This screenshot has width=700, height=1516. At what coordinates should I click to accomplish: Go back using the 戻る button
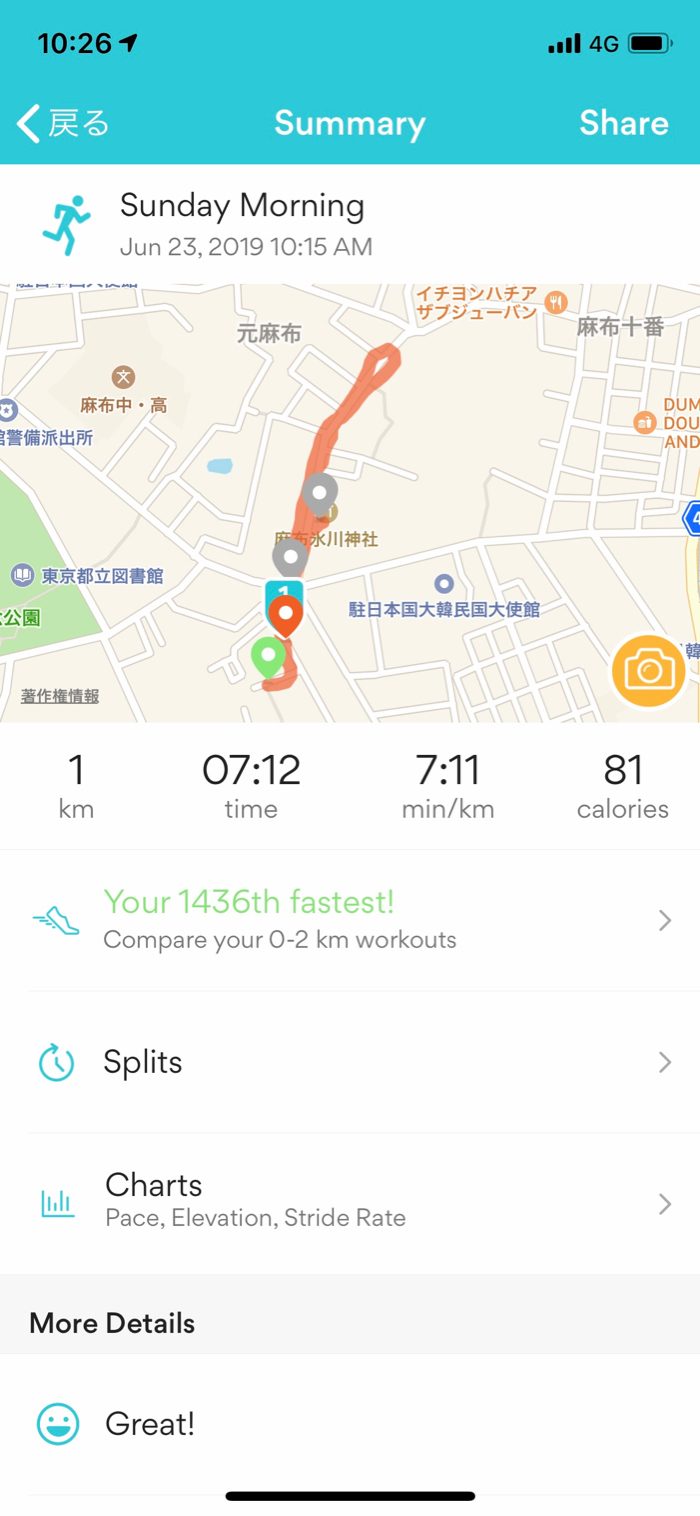[62, 124]
